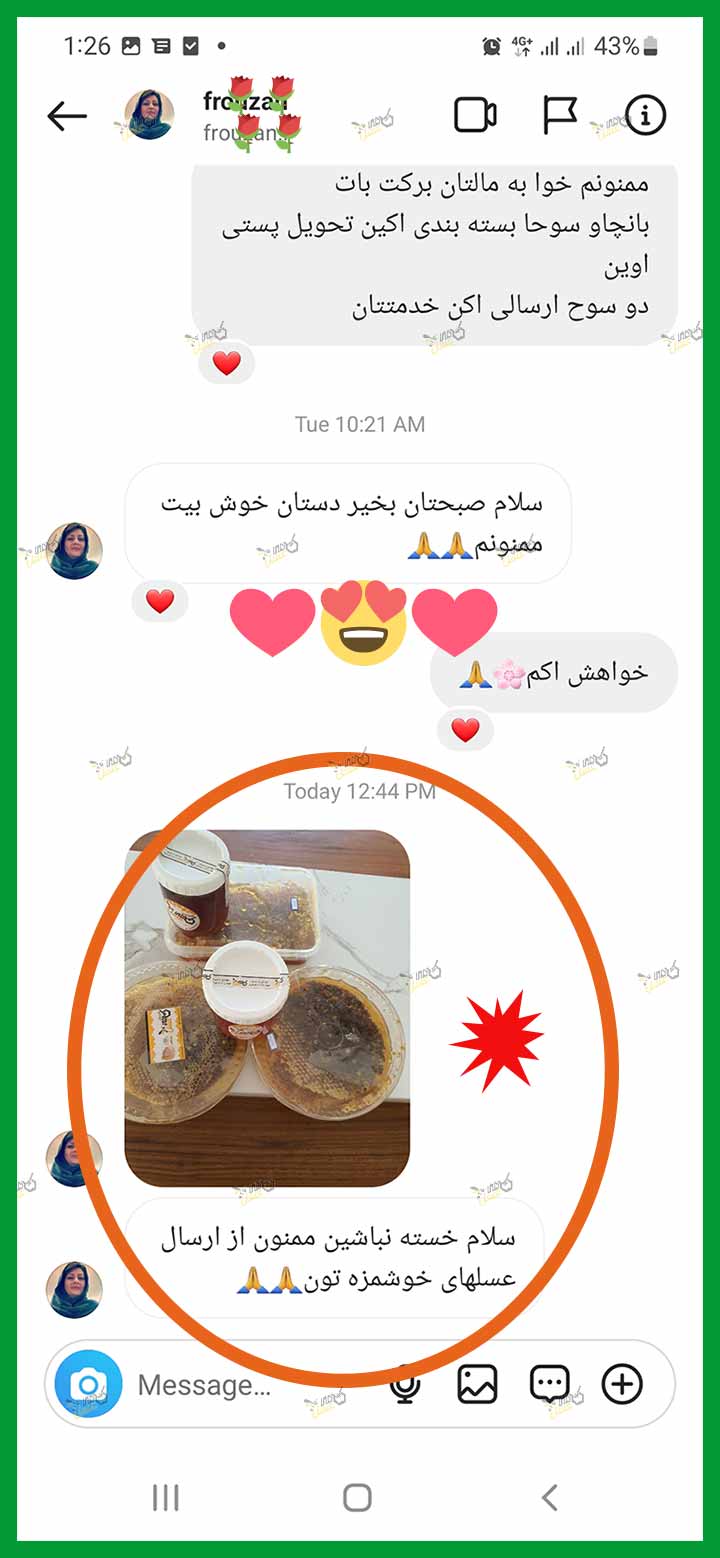Open the honey jars photo message
The image size is (720, 1558).
[x=267, y=1008]
